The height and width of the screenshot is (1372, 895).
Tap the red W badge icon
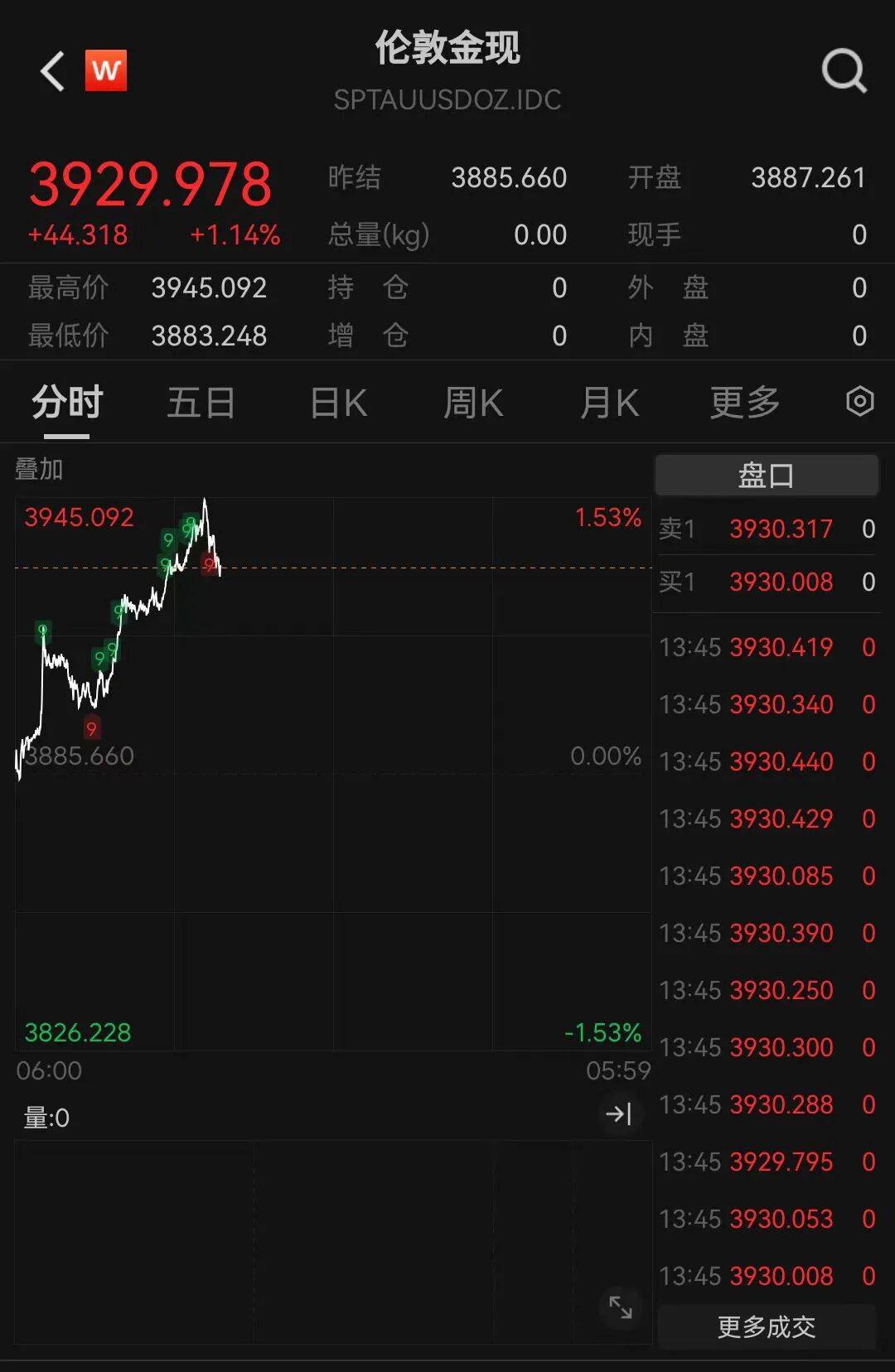pos(106,70)
